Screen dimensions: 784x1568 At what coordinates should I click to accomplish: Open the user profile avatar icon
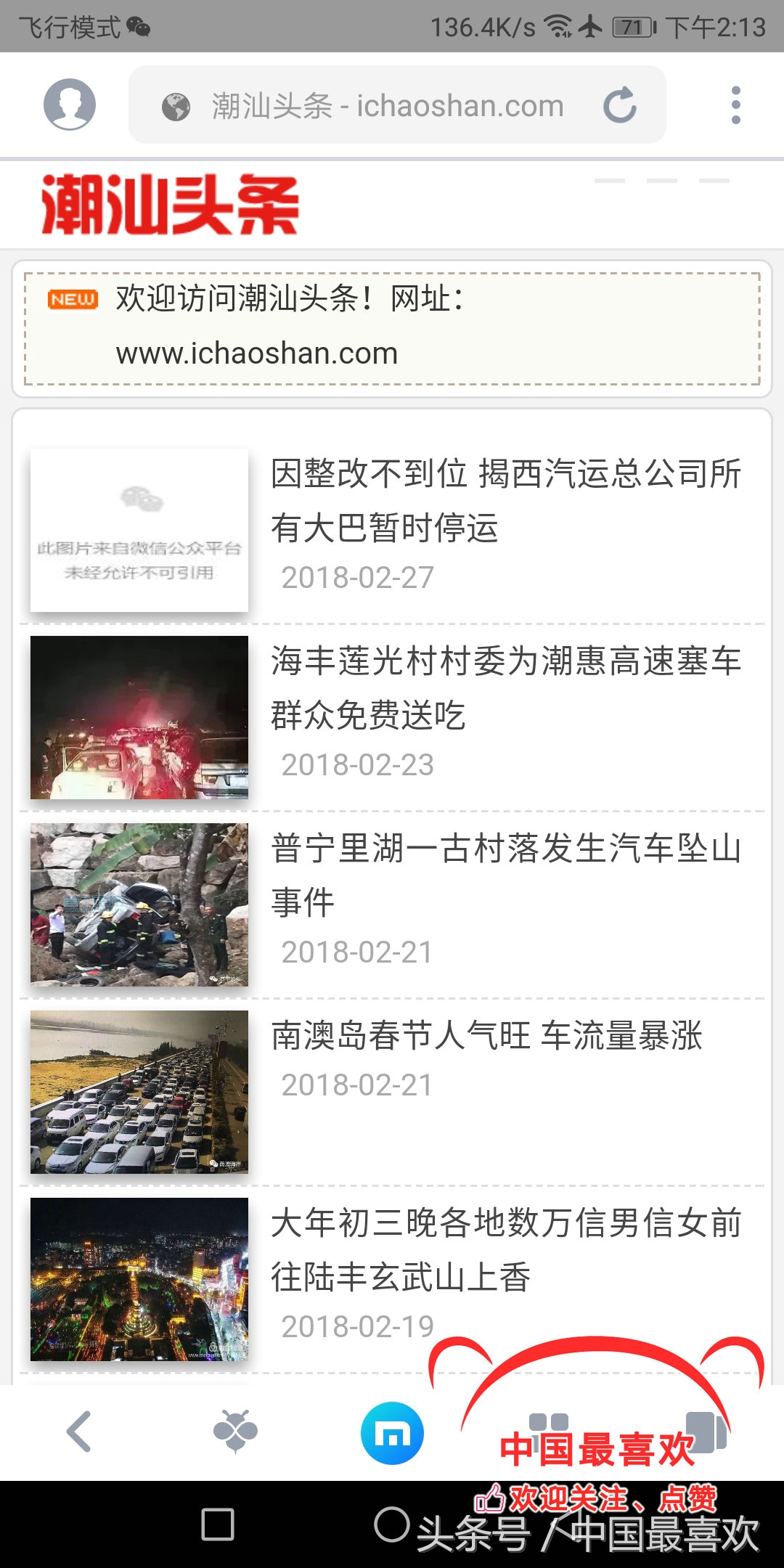click(70, 105)
